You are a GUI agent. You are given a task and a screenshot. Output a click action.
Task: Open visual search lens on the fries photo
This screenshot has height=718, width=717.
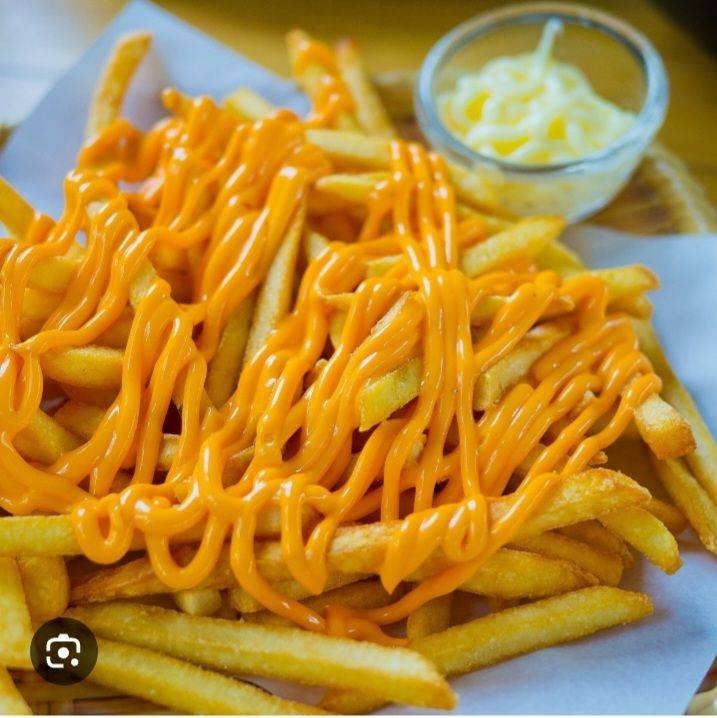tap(64, 651)
